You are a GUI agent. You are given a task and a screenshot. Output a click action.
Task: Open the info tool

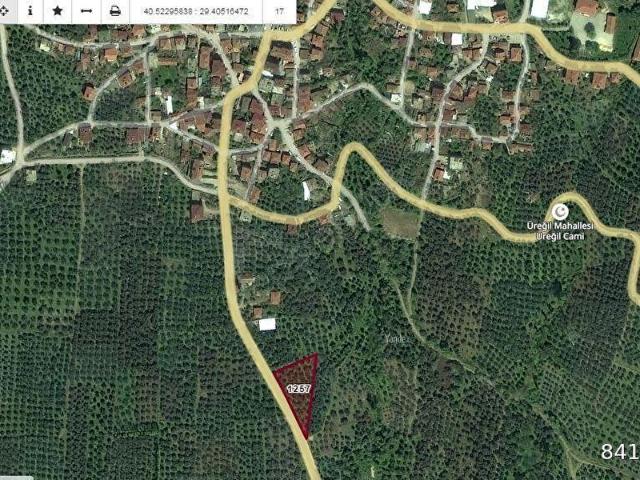pyautogui.click(x=29, y=11)
